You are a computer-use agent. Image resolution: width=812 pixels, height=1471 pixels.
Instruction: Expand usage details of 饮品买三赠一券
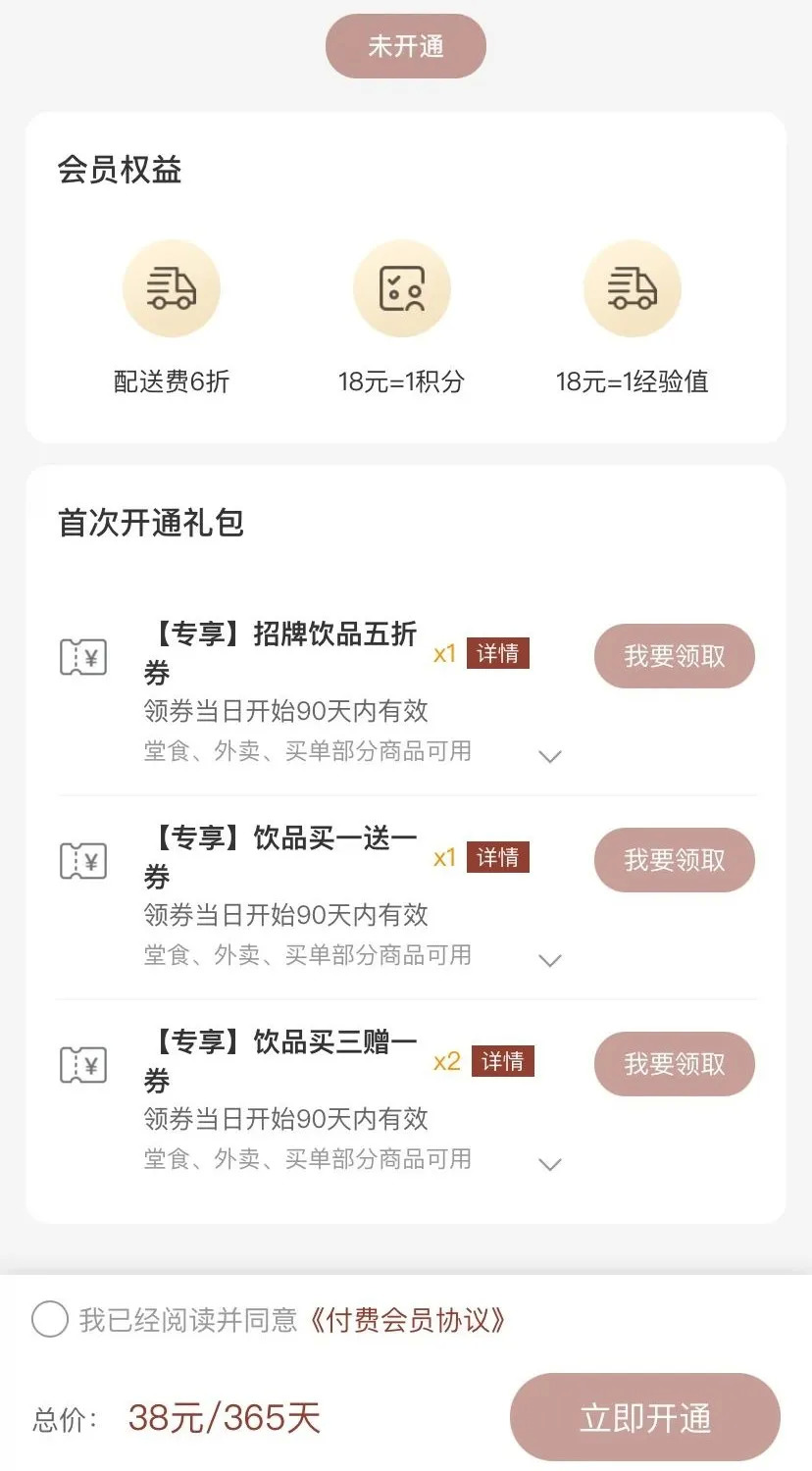coord(550,1164)
